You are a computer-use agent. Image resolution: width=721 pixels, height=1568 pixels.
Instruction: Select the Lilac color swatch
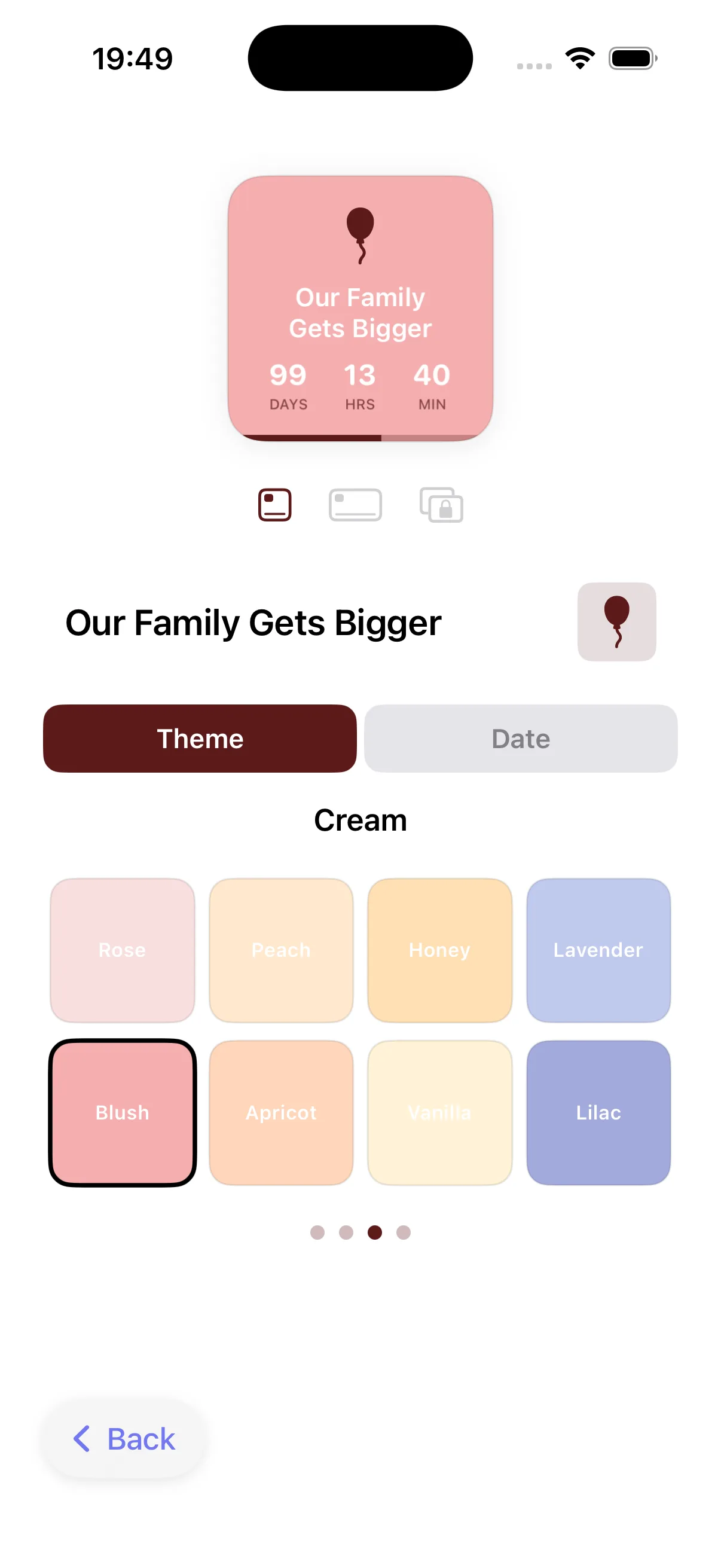click(x=597, y=1113)
